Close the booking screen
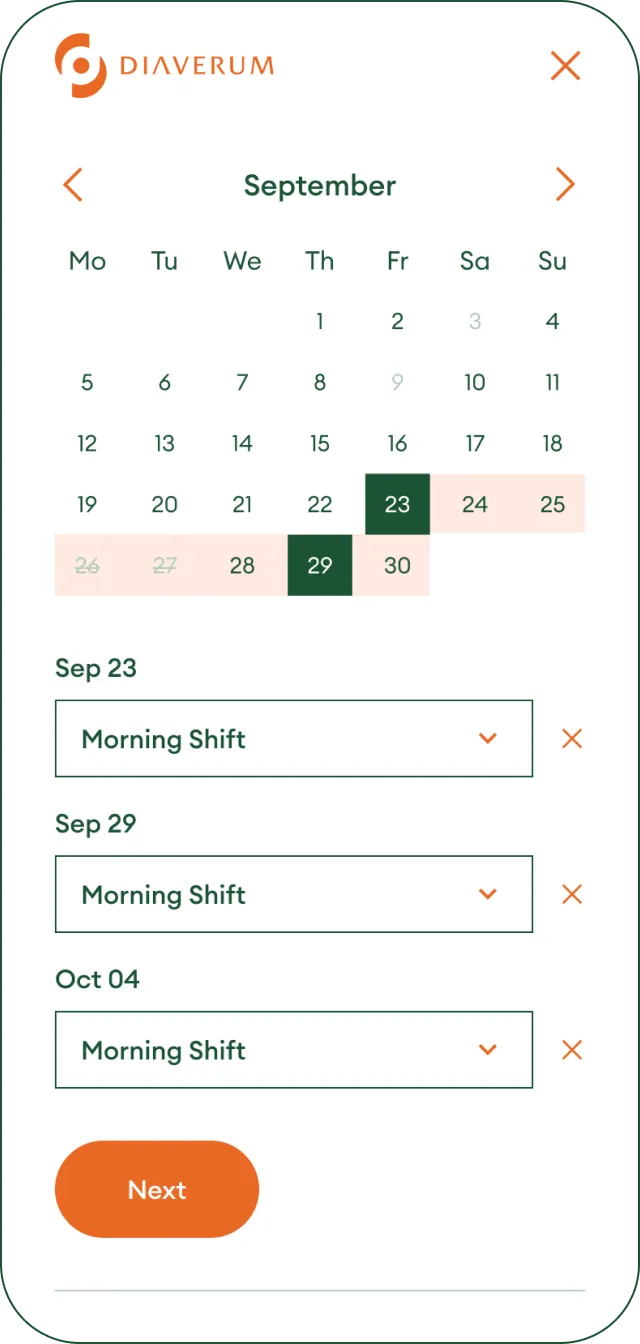The image size is (640, 1344). (565, 66)
